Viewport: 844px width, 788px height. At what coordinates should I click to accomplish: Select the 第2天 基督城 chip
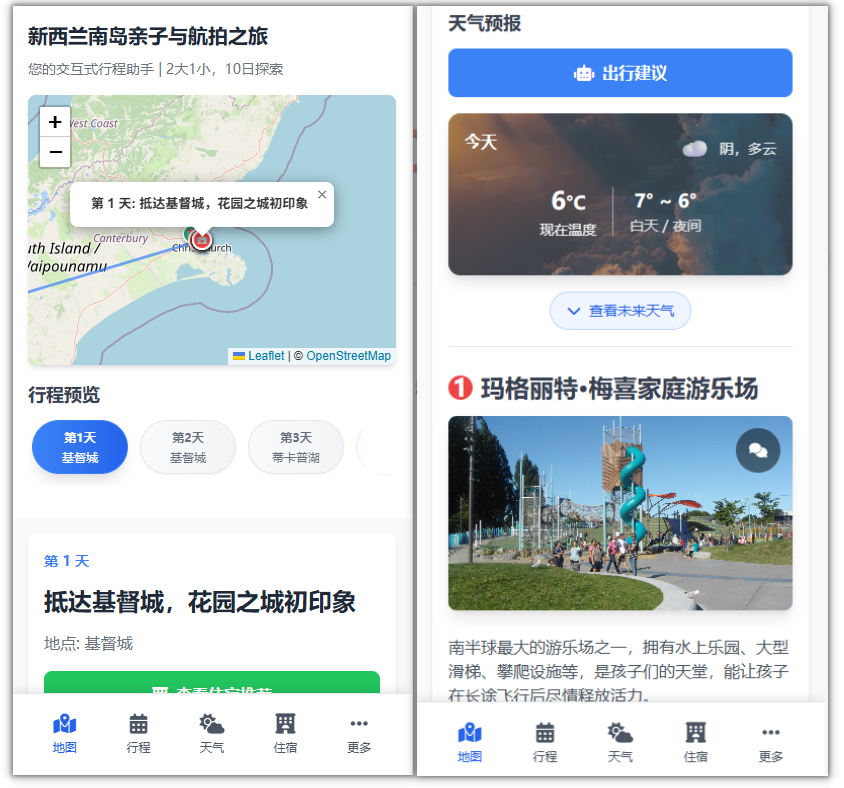[x=188, y=447]
